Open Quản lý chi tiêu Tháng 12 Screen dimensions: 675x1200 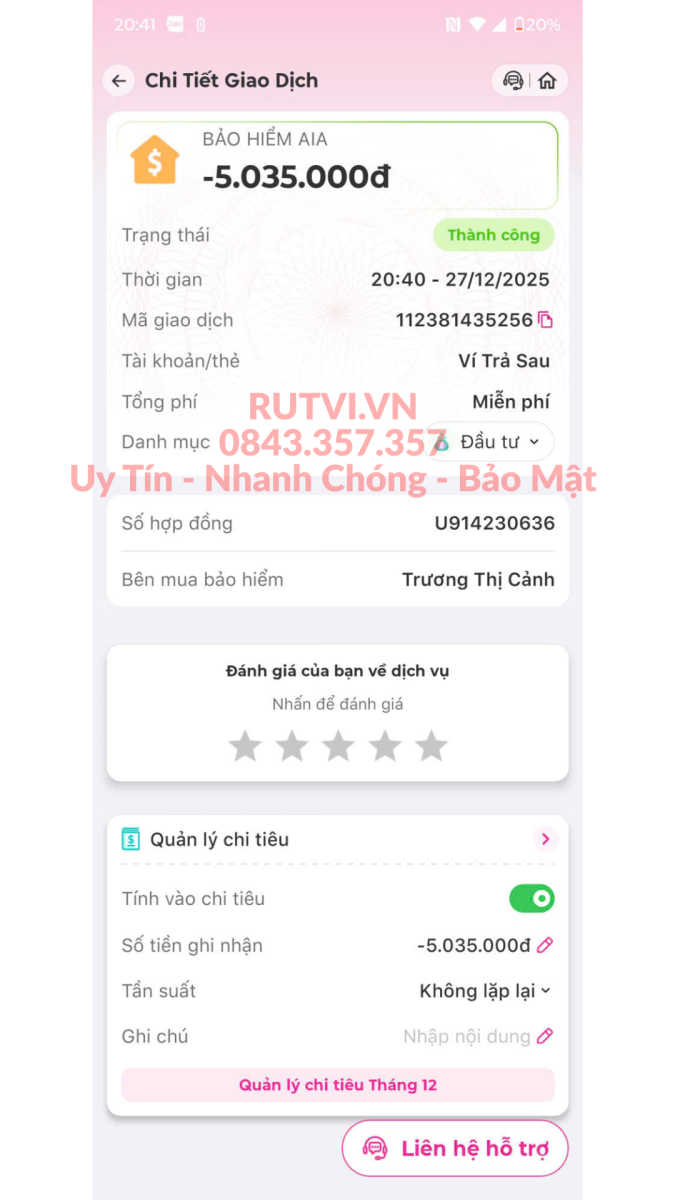pyautogui.click(x=337, y=1085)
